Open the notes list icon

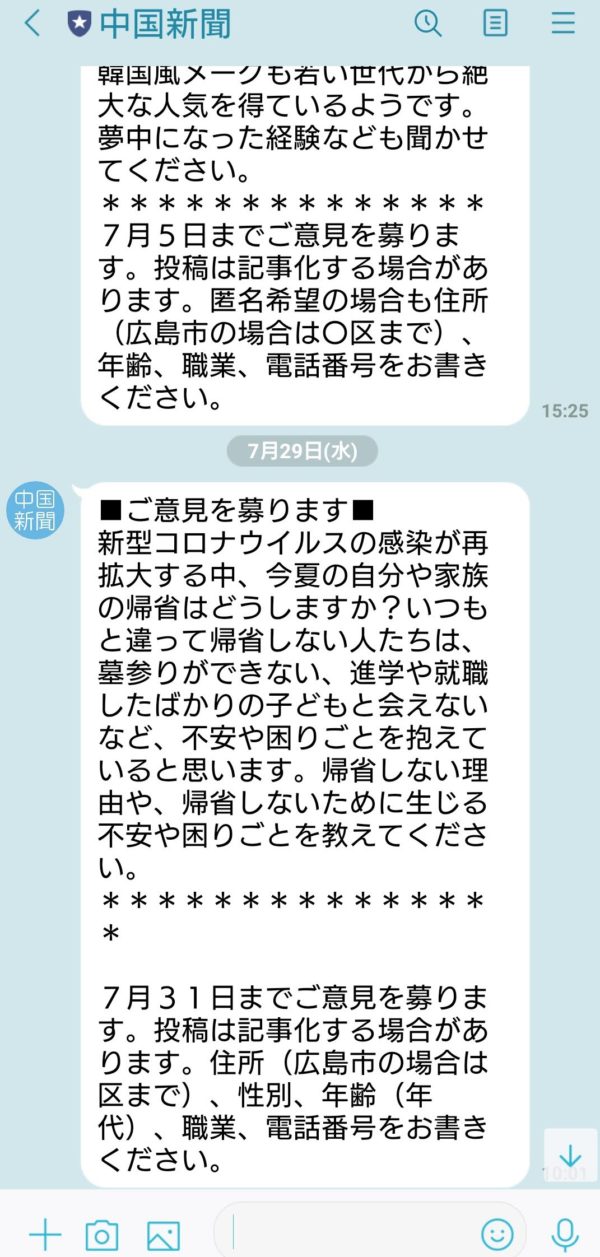point(495,24)
